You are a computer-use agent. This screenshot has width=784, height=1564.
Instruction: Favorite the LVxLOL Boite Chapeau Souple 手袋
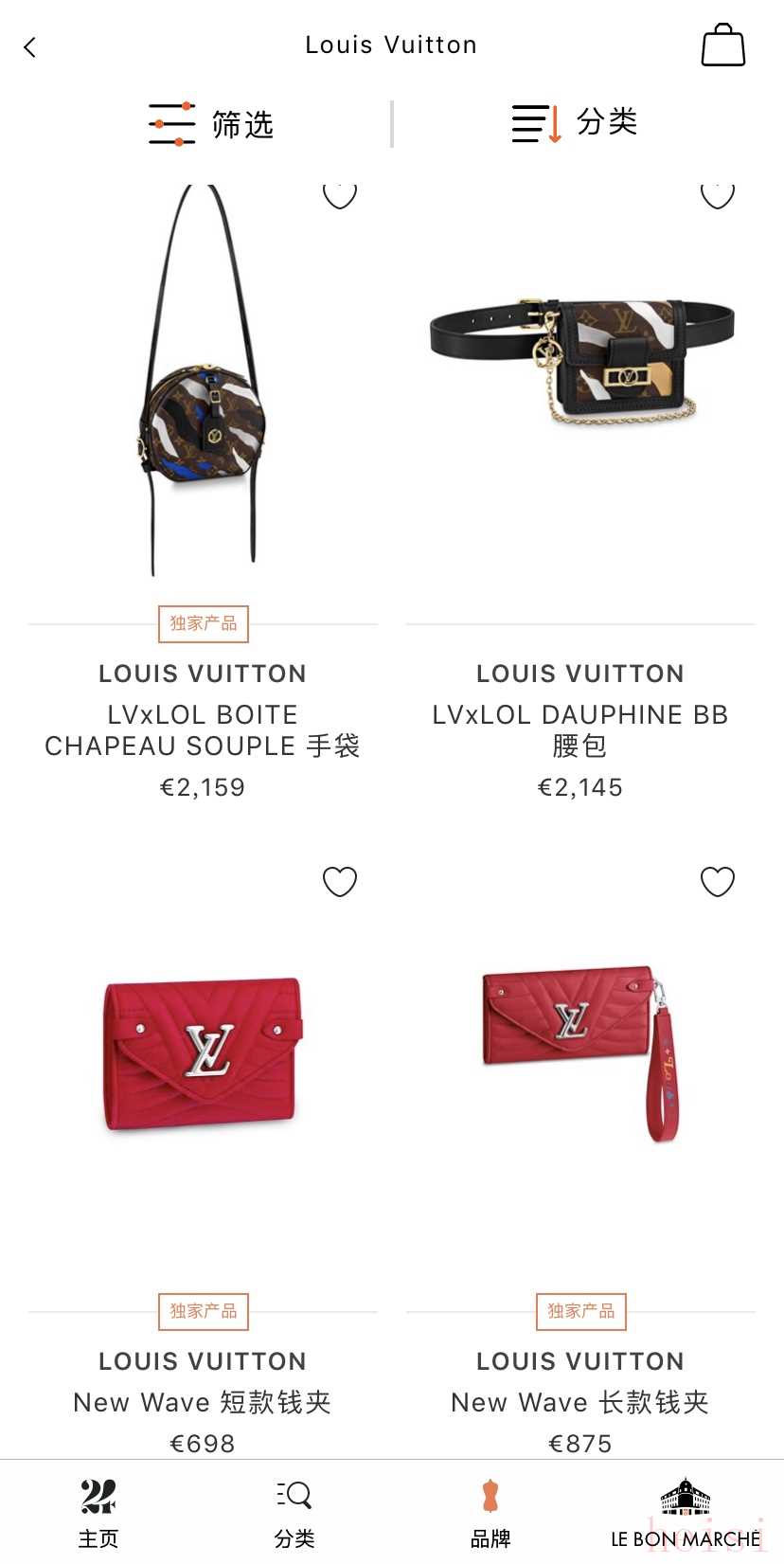[340, 194]
